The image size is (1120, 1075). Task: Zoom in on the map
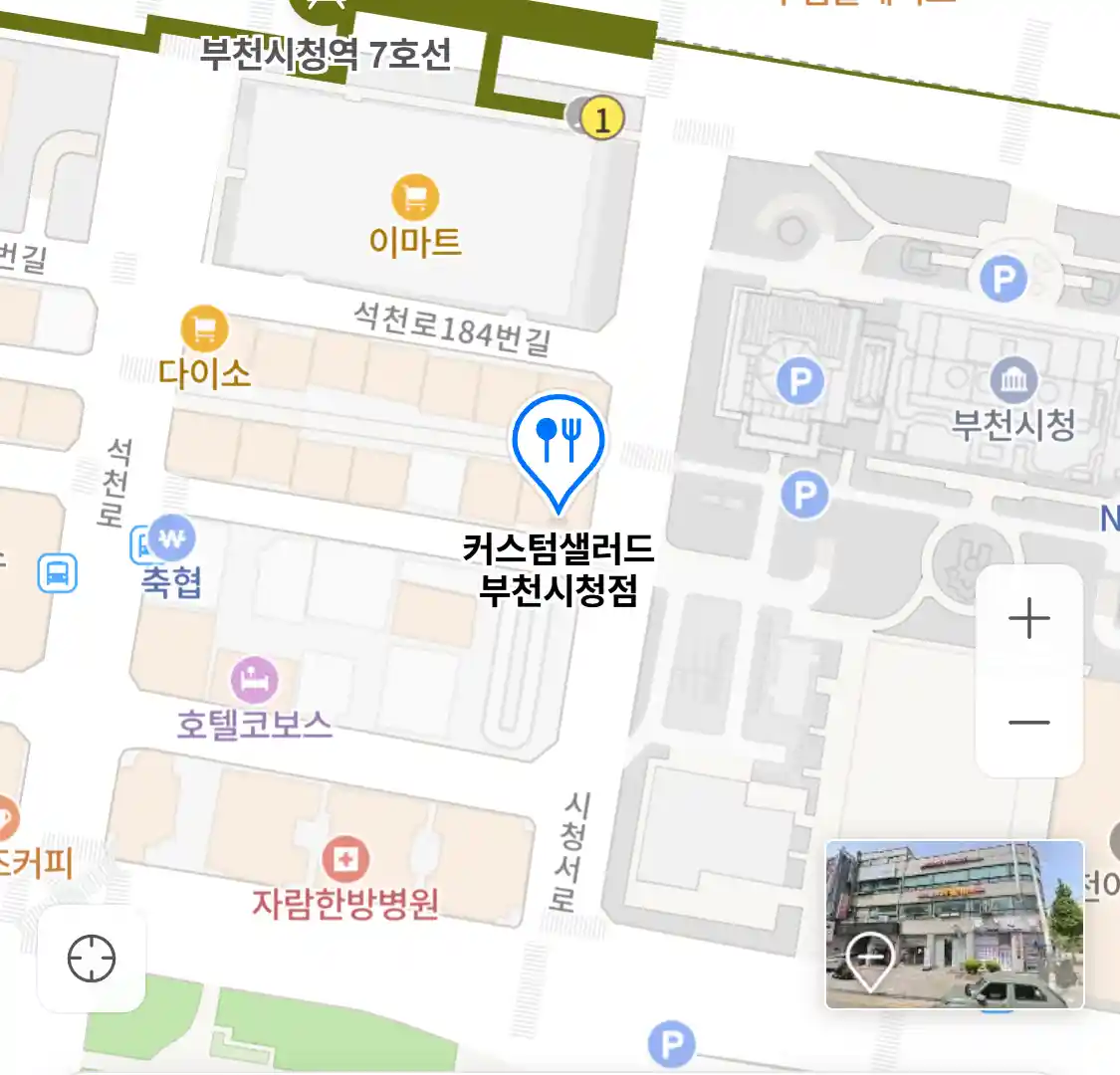point(1028,619)
